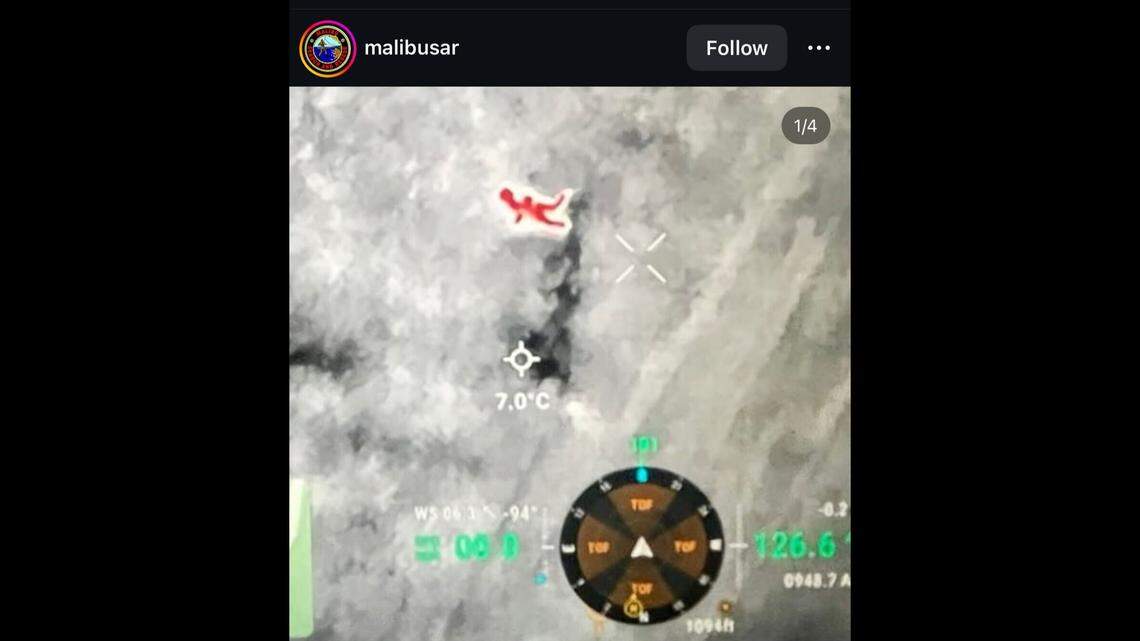Open malibusar's profile picture
The image size is (1140, 641).
point(327,48)
